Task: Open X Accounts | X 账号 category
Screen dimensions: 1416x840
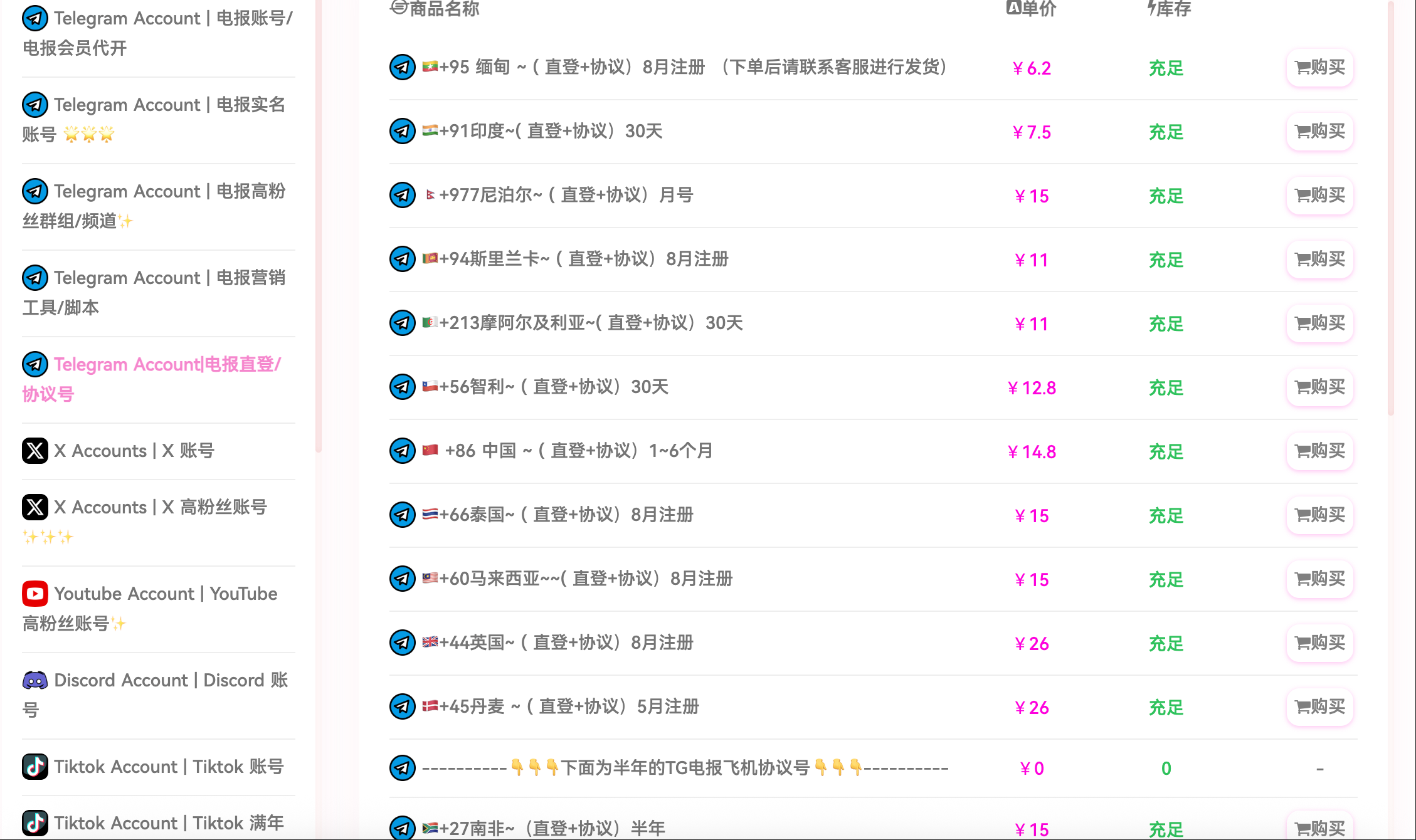Action: pos(134,451)
